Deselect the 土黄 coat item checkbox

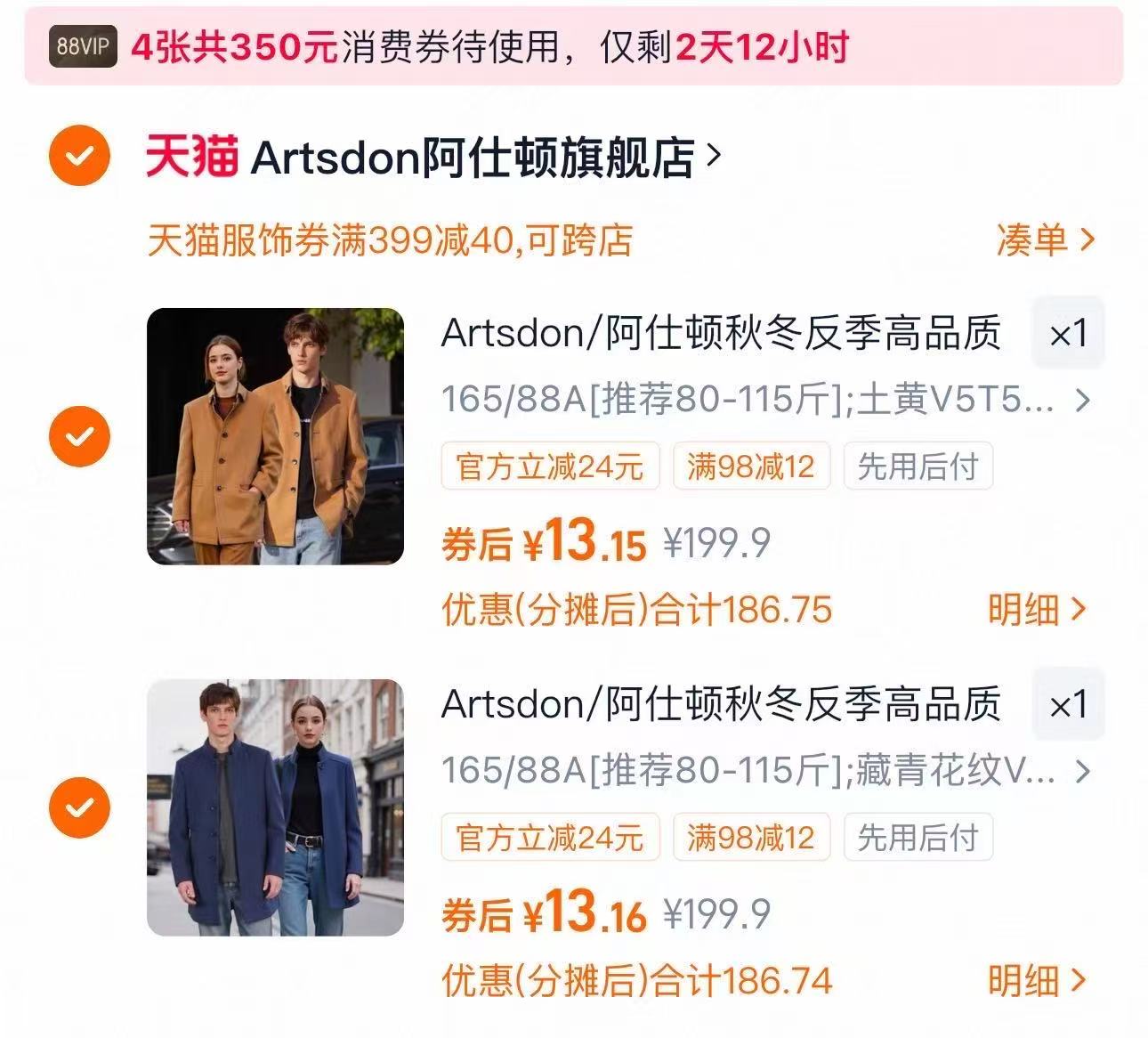tap(79, 436)
